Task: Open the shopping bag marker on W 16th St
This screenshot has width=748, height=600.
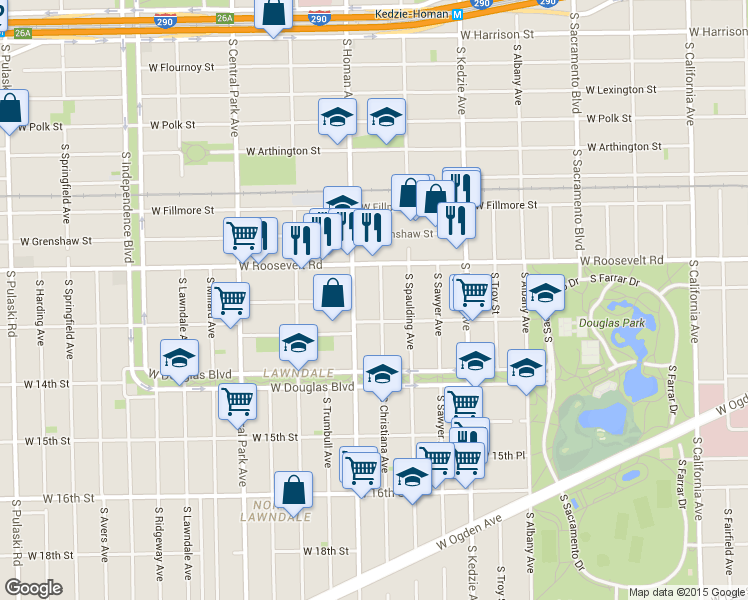Action: [x=294, y=491]
